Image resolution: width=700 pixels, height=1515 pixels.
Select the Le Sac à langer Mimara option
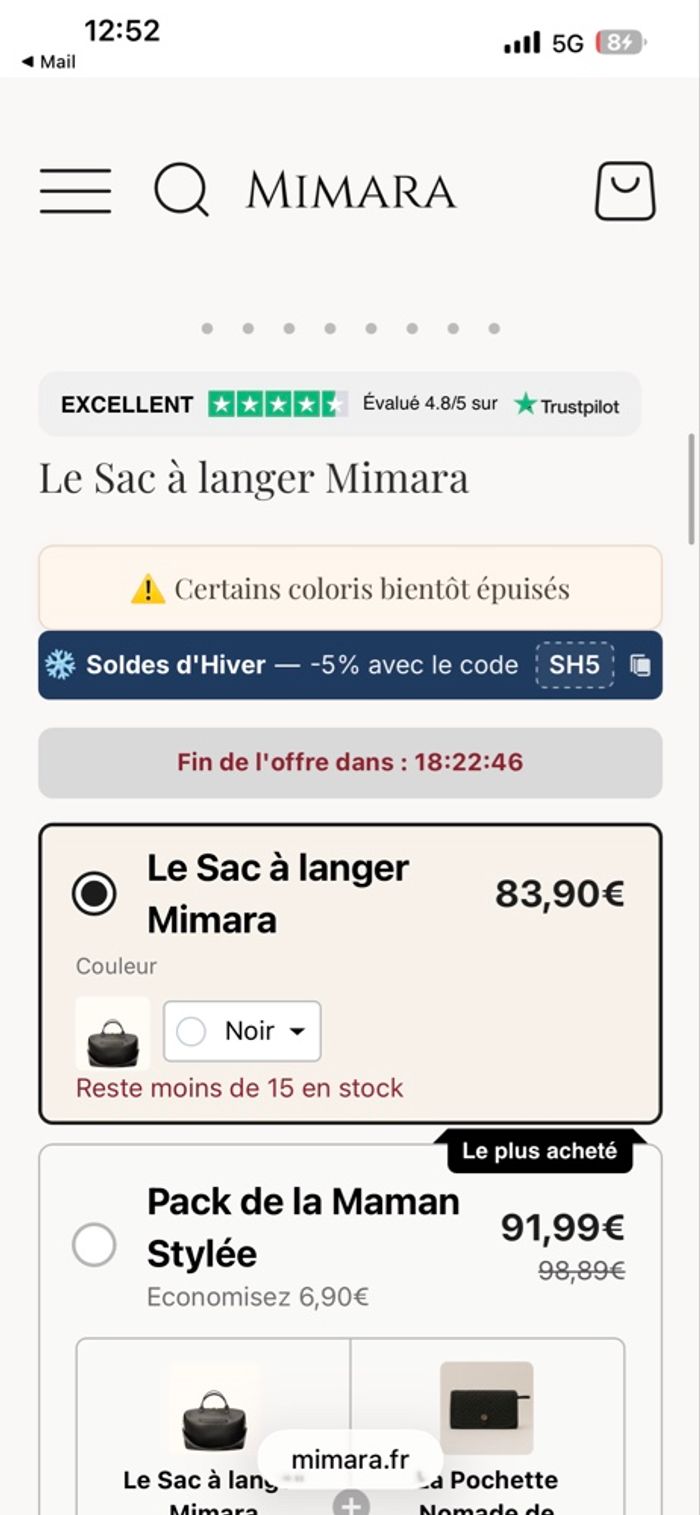click(x=94, y=893)
